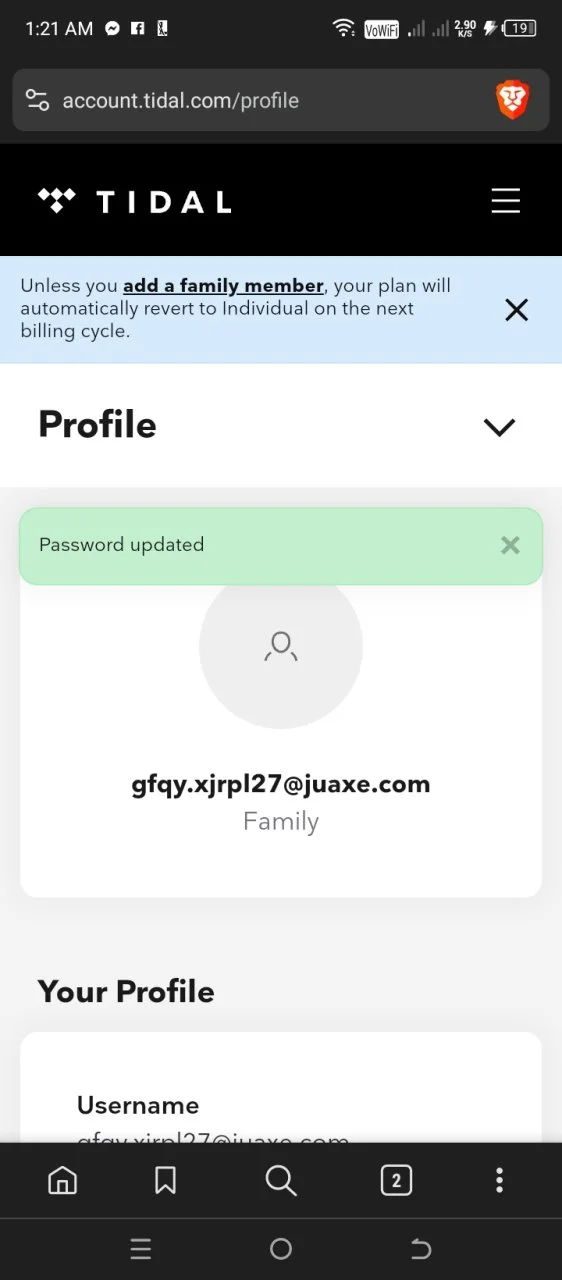Screen dimensions: 562x1280
Task: Tap the profile avatar placeholder
Action: (281, 645)
